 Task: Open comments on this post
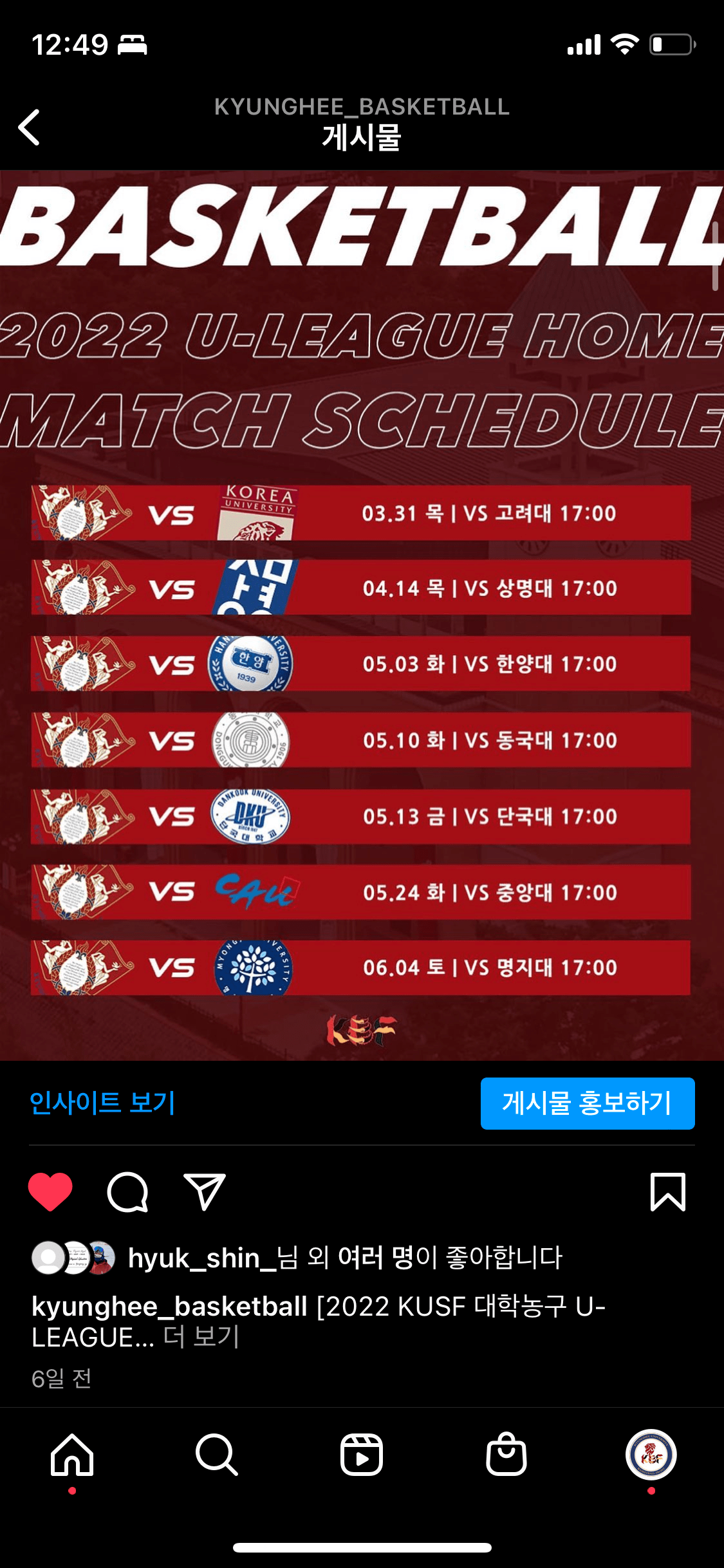(127, 1191)
